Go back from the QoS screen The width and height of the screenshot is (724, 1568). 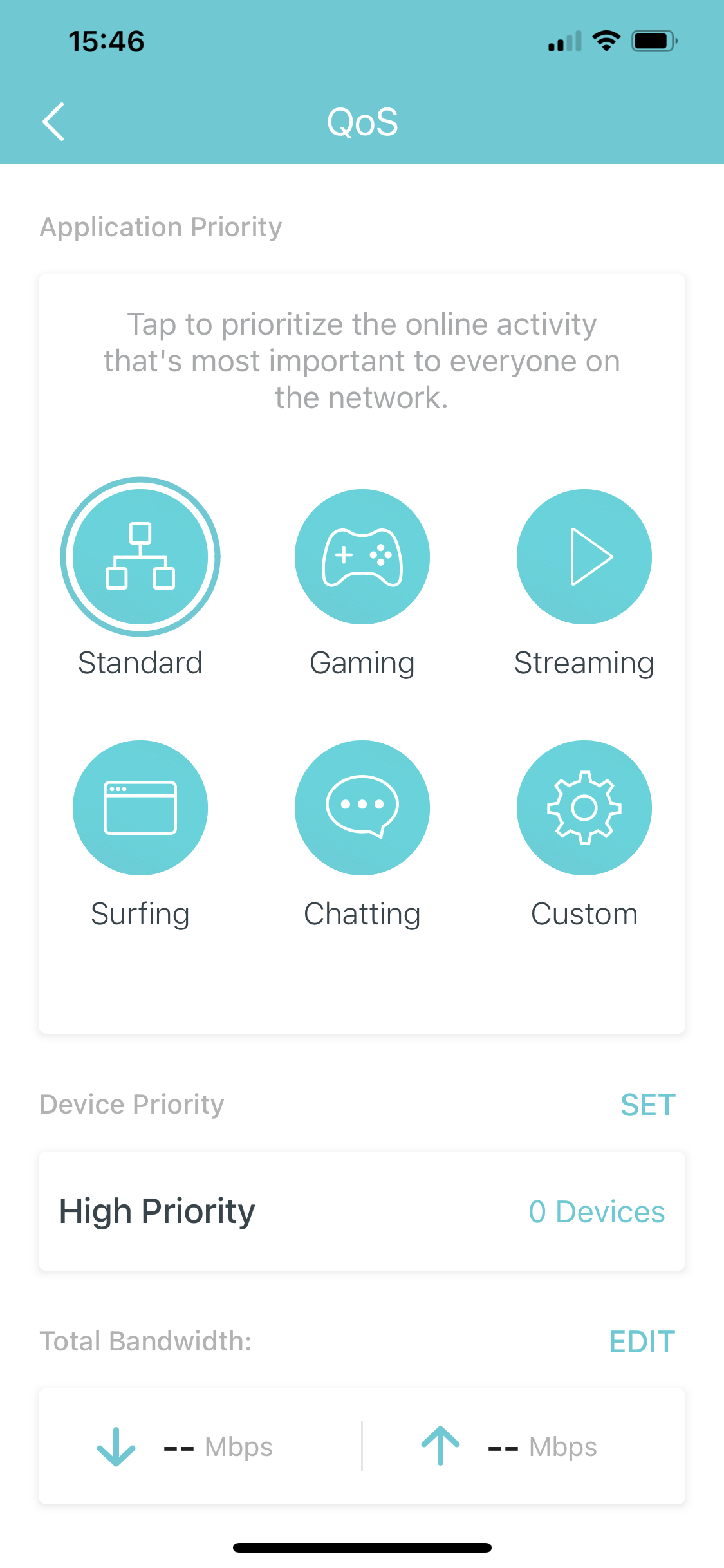coord(53,122)
